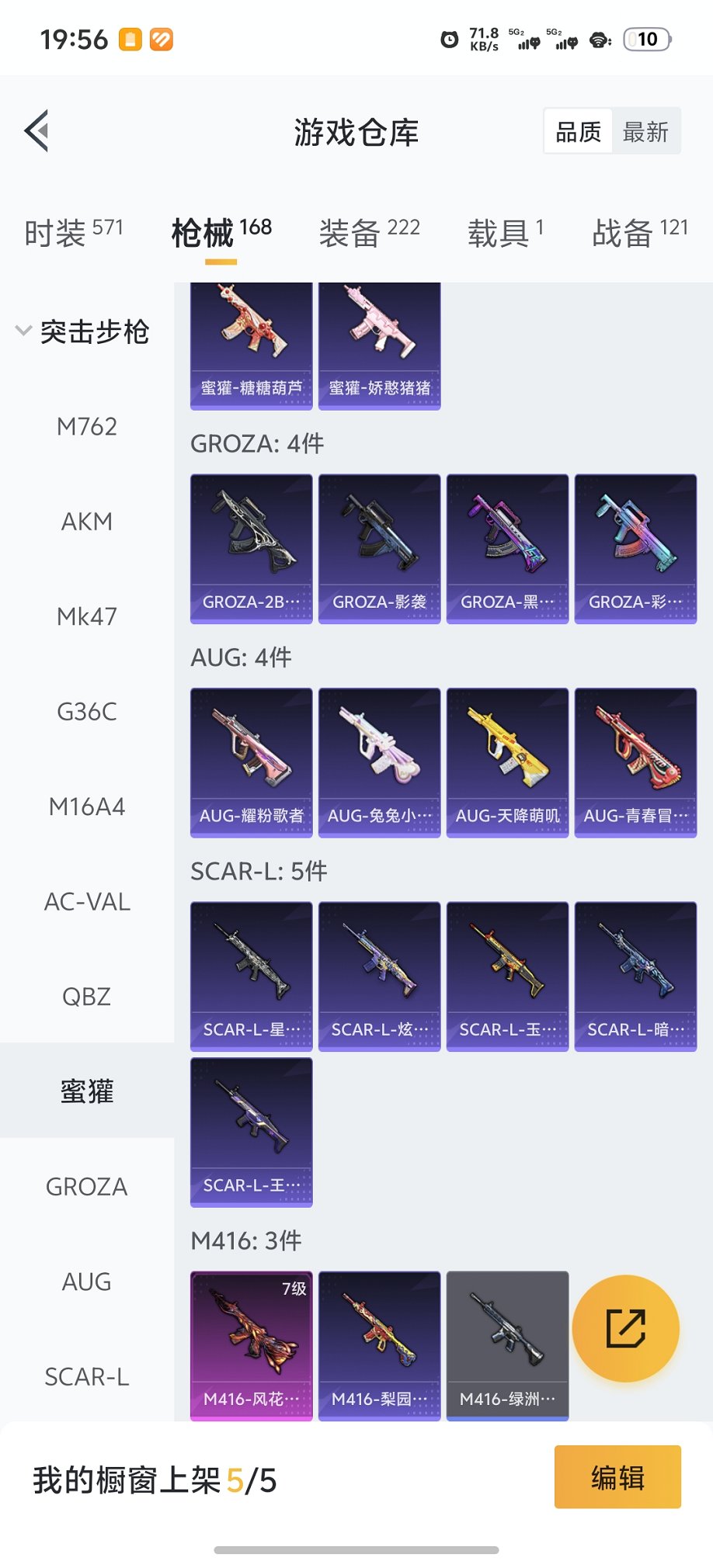
Task: View the GROZA-影袭 skin
Action: [380, 548]
